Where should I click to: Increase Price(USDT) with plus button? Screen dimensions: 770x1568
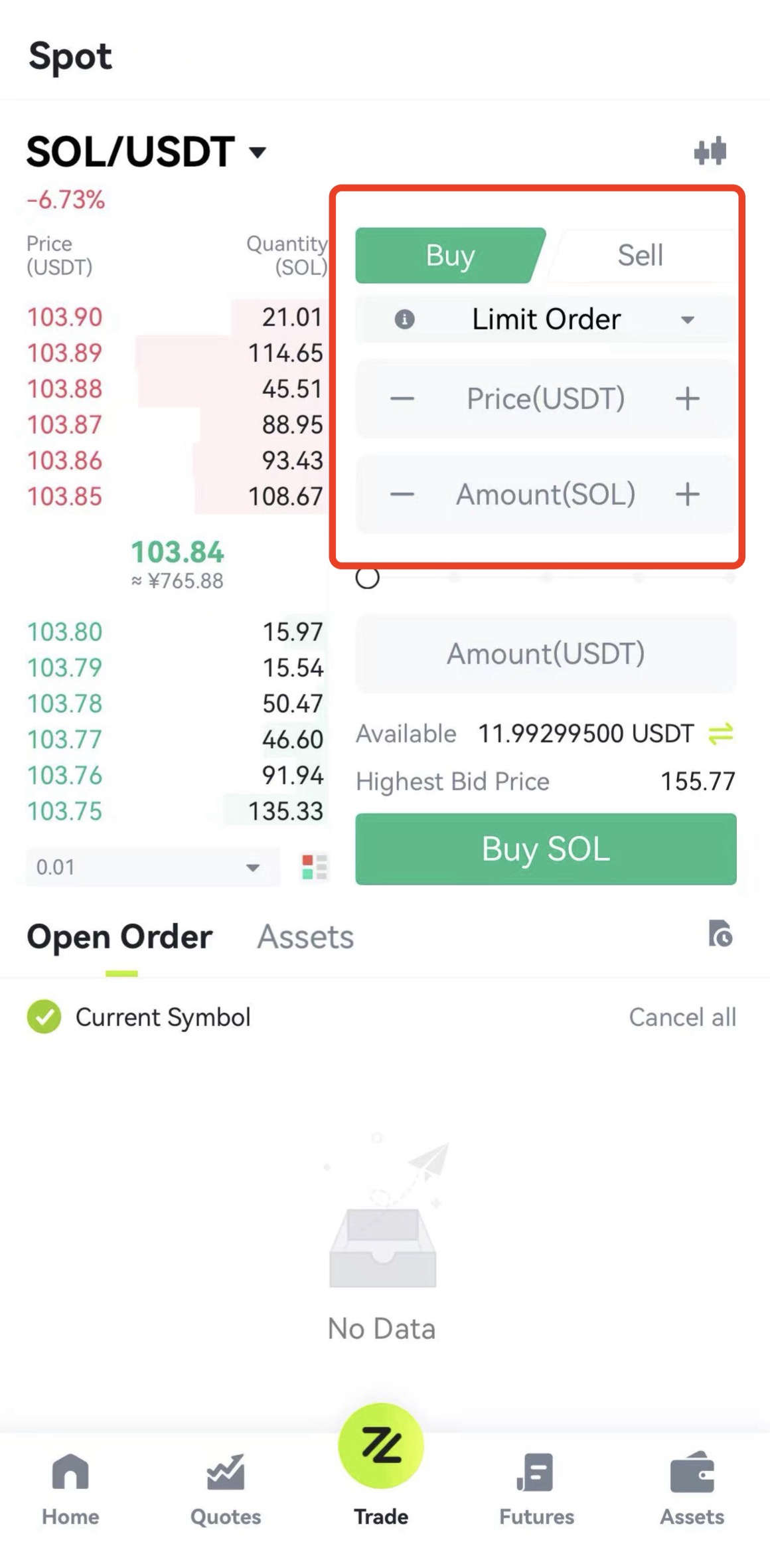pos(688,398)
